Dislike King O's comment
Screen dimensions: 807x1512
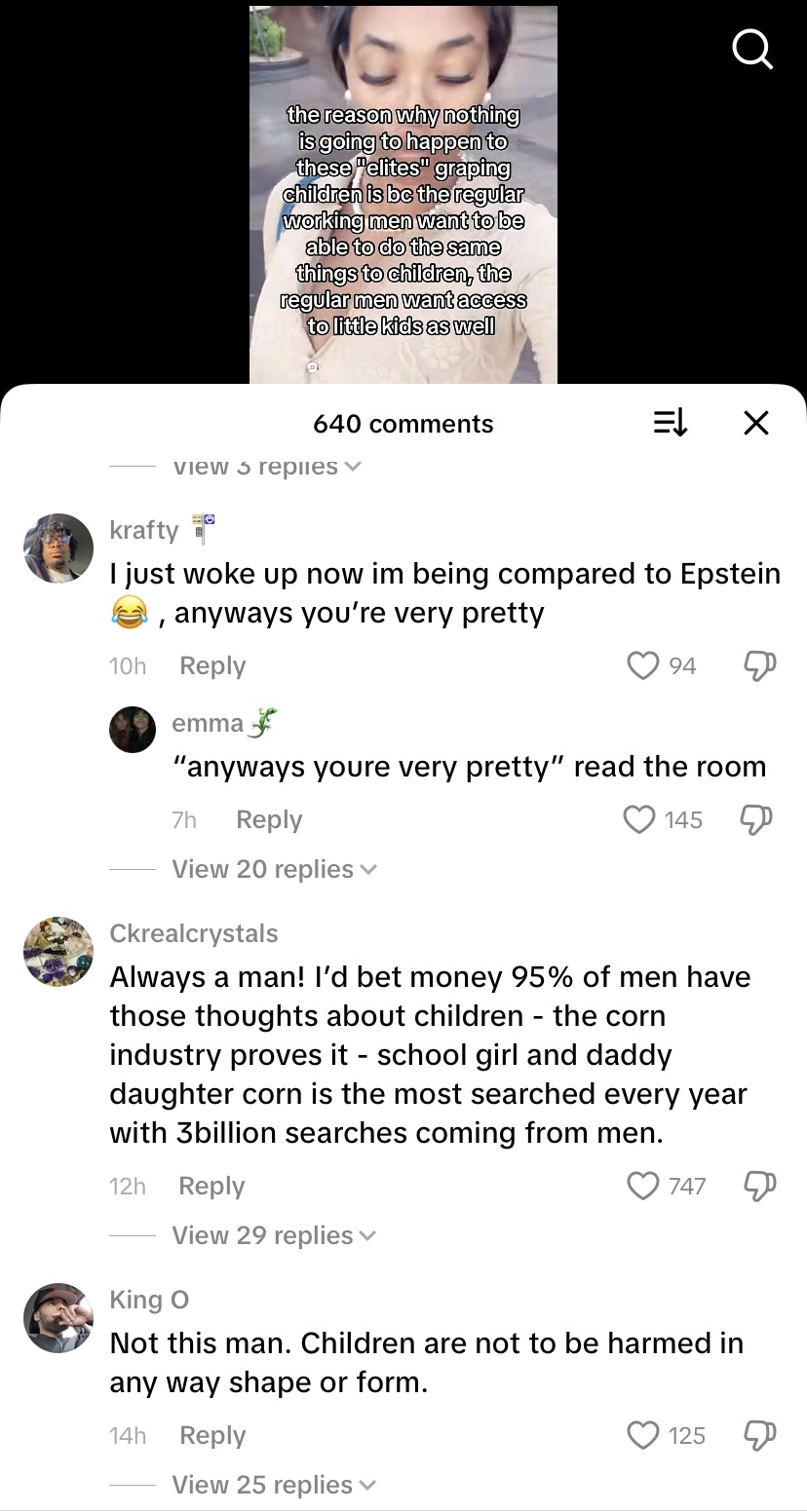pyautogui.click(x=758, y=1435)
